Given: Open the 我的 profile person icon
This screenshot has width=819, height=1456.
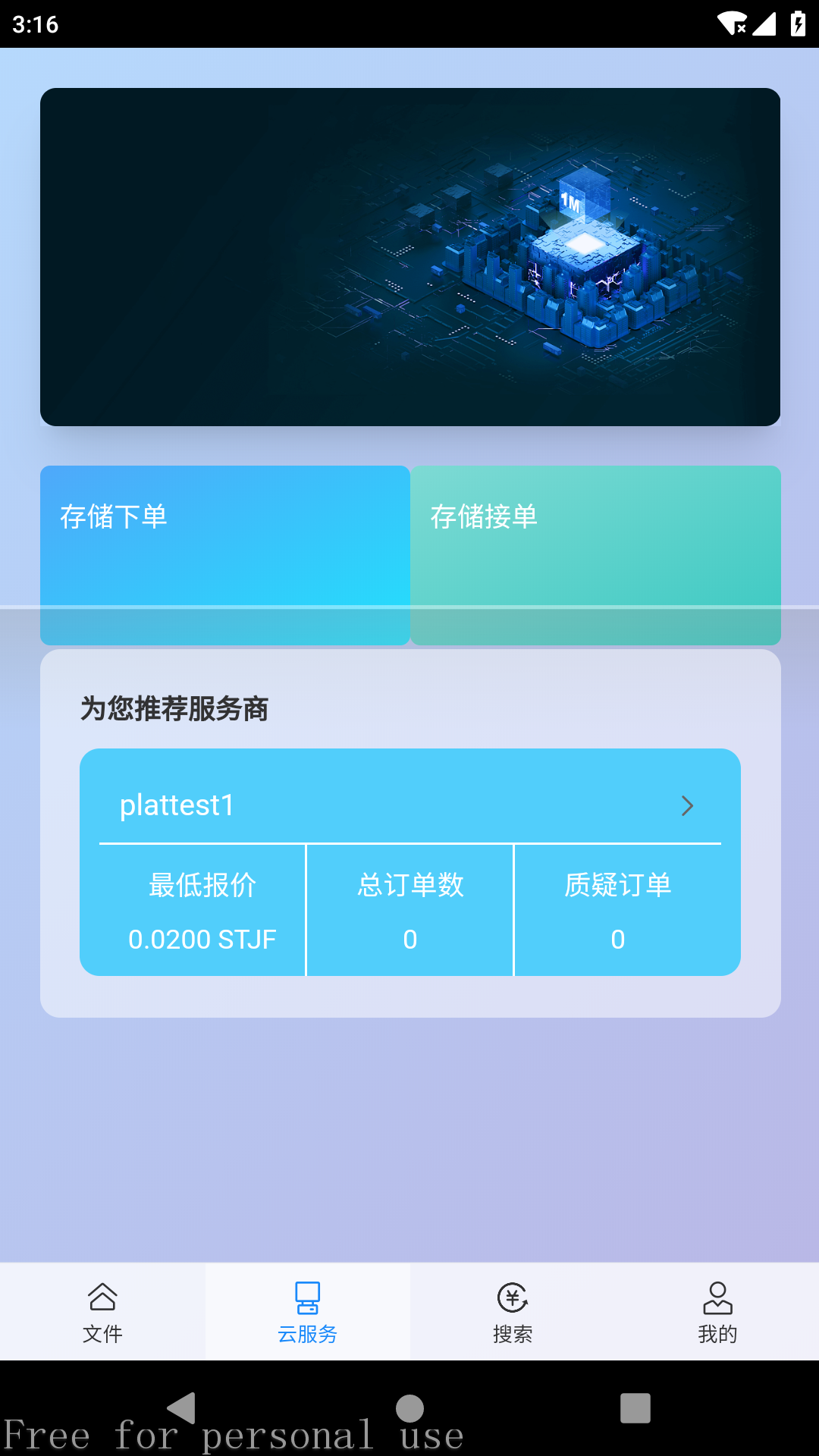Looking at the screenshot, I should click(x=717, y=1295).
